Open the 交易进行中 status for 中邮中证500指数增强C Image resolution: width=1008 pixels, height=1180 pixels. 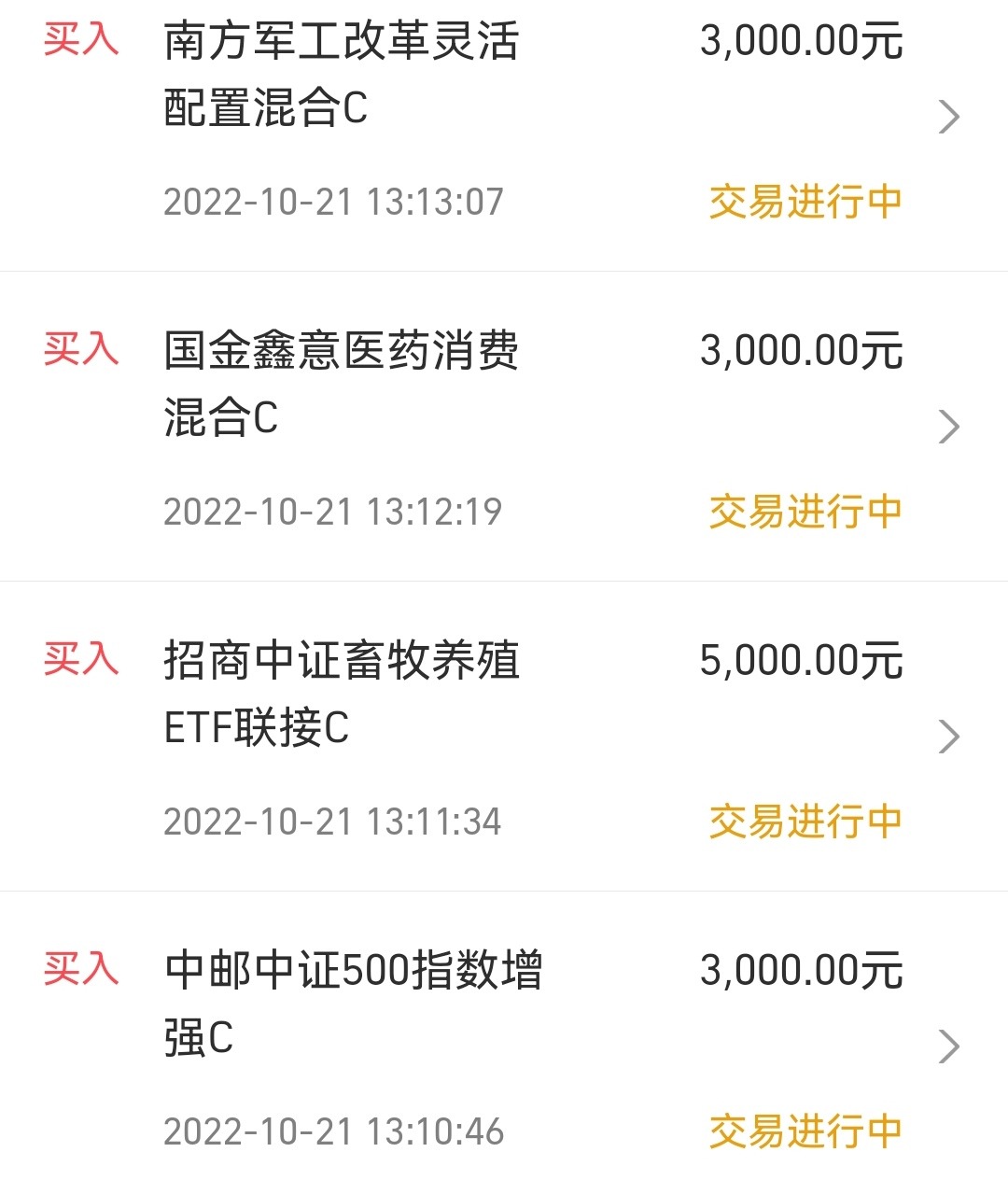(x=804, y=1132)
